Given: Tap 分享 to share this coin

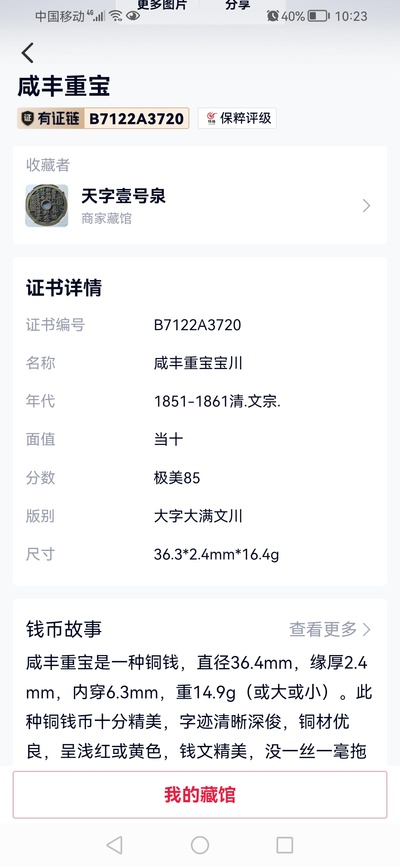Looking at the screenshot, I should tap(237, 5).
